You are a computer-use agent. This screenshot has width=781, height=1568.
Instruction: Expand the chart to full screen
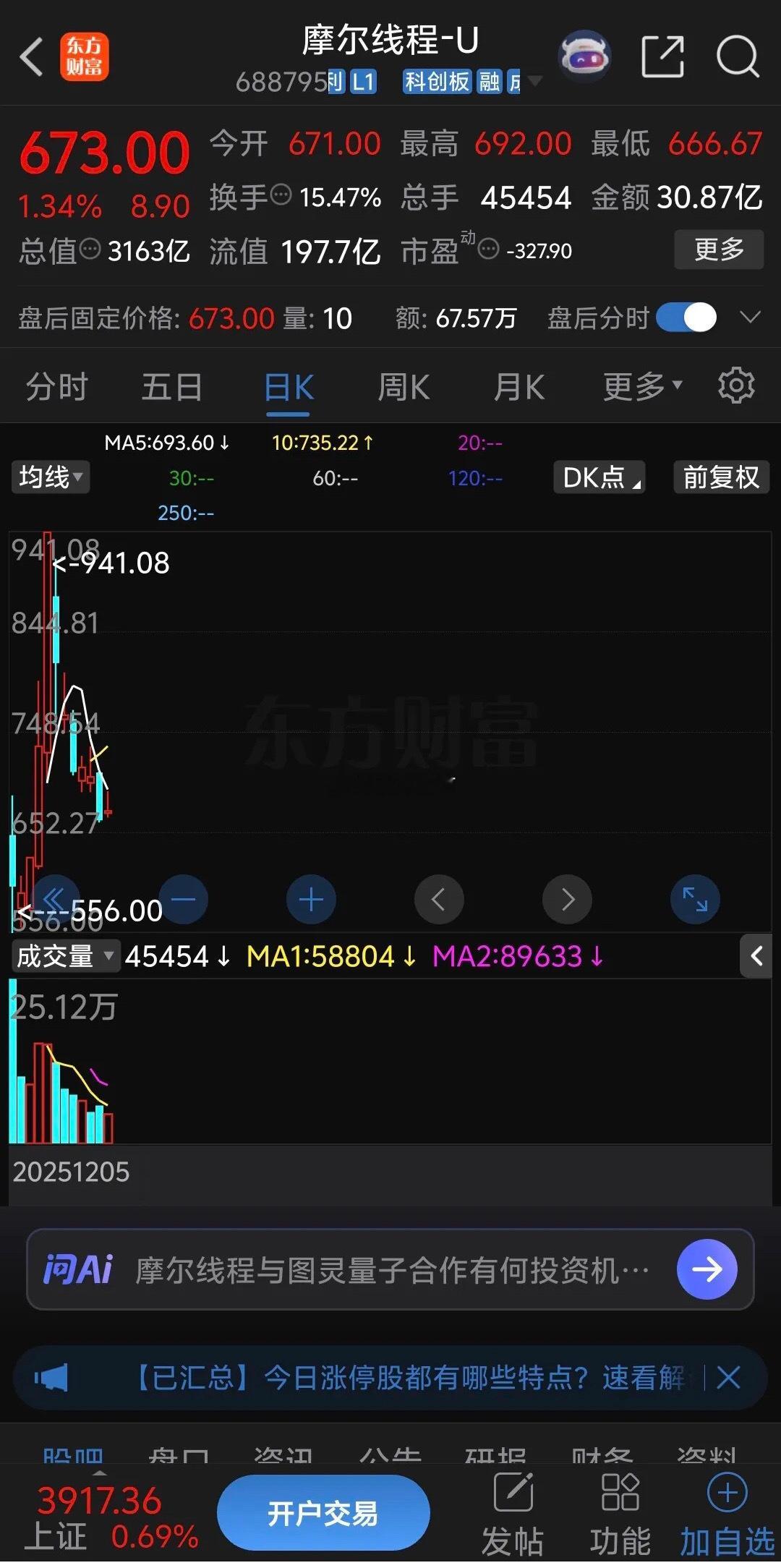[x=695, y=900]
